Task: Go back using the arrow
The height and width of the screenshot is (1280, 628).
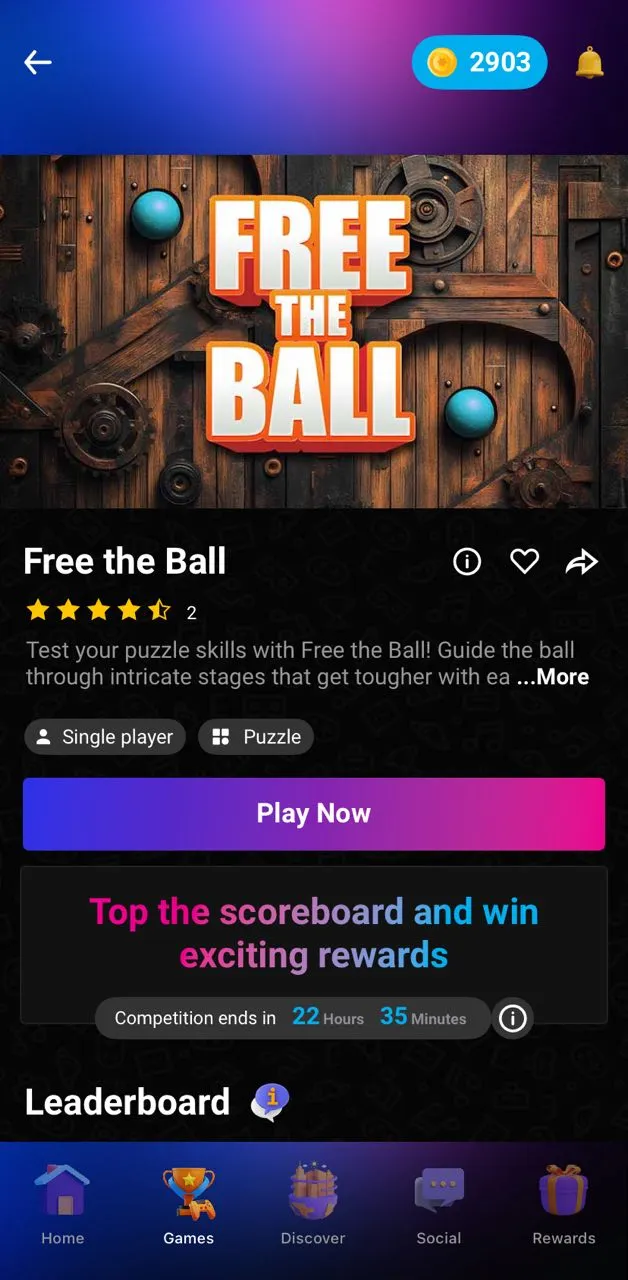Action: (x=38, y=62)
